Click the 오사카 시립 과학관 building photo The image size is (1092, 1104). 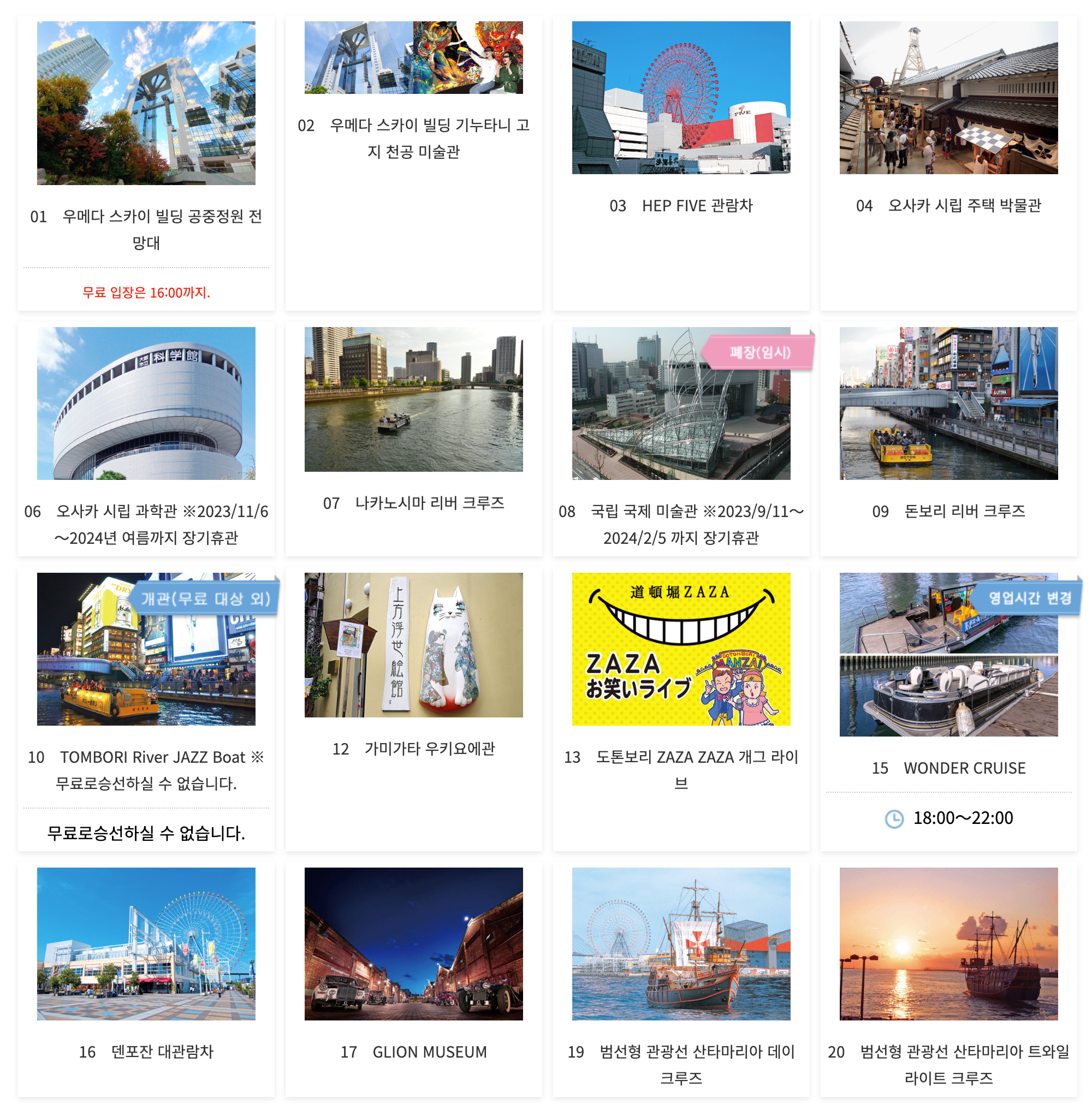[146, 404]
